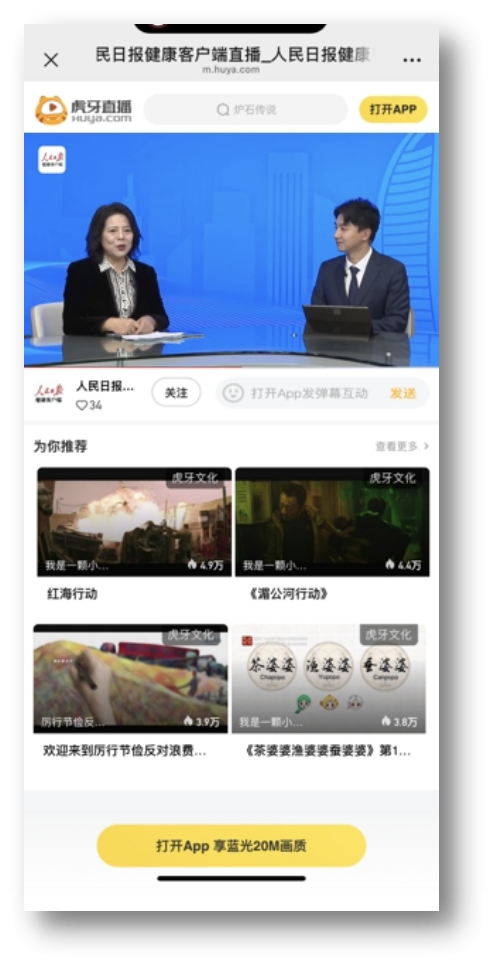The width and height of the screenshot is (497, 969).
Task: Tap the live stream video player
Action: pyautogui.click(x=231, y=250)
